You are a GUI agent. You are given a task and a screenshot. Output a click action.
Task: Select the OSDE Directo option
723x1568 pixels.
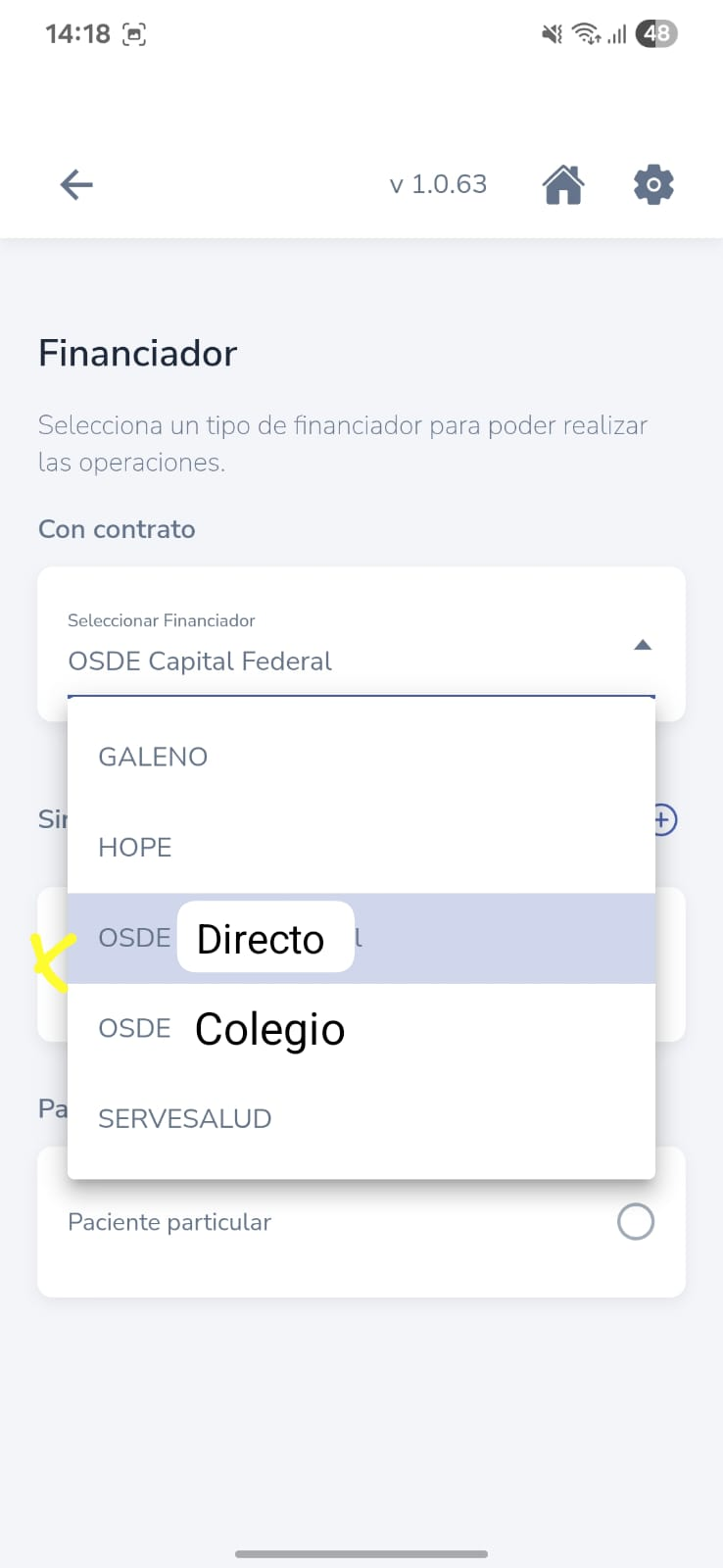(x=261, y=938)
